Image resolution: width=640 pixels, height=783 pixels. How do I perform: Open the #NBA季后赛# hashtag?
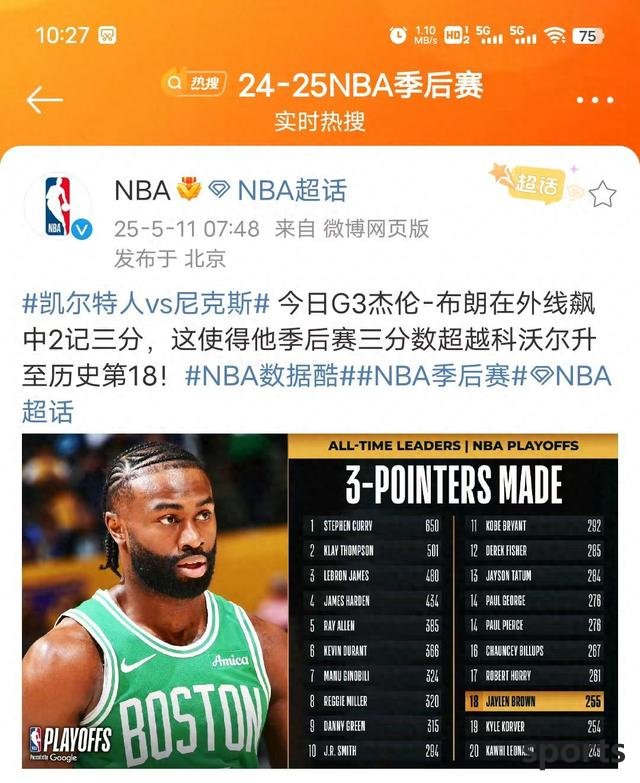pyautogui.click(x=436, y=376)
